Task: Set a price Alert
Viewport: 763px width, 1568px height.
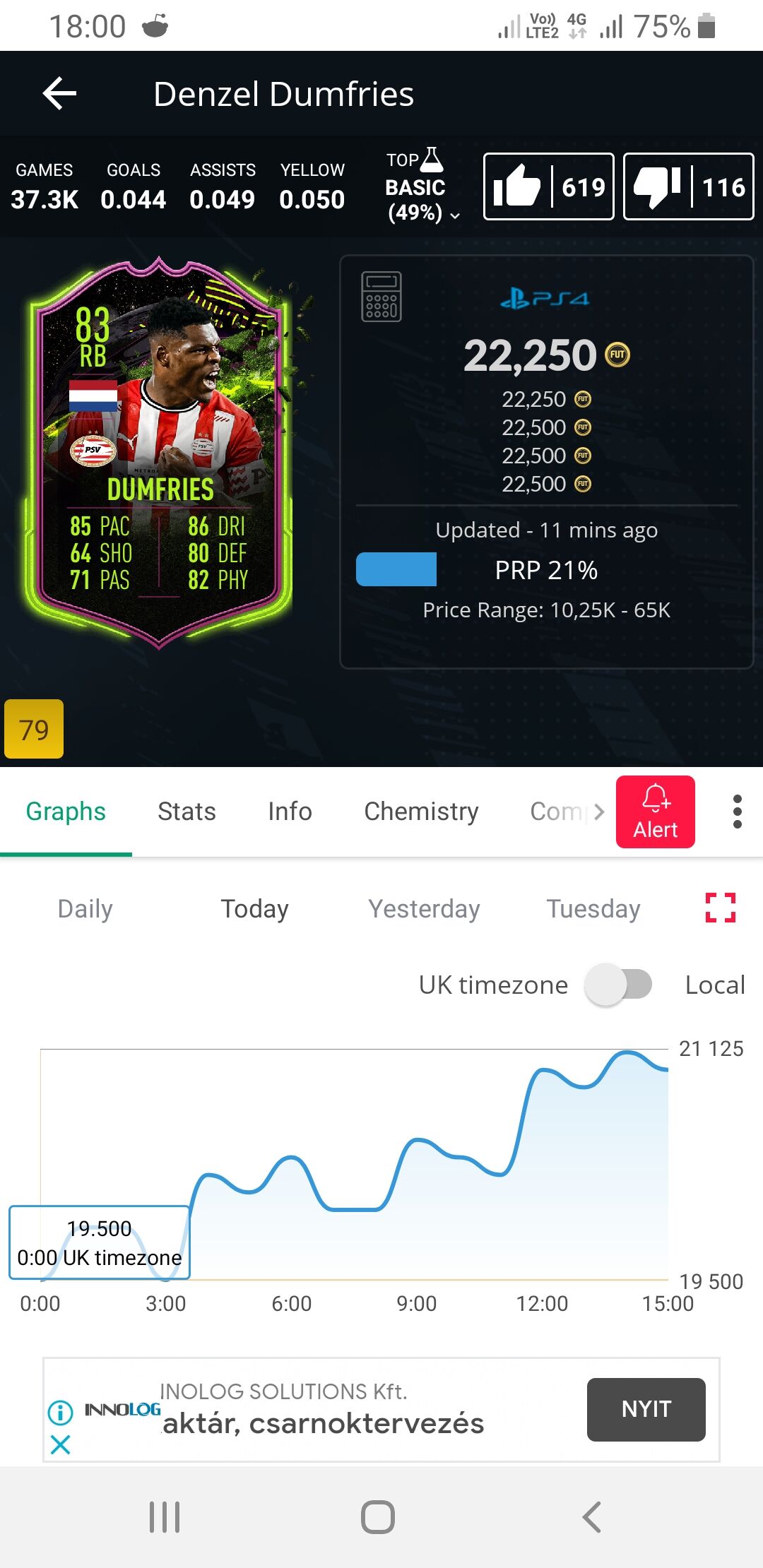Action: pyautogui.click(x=655, y=812)
